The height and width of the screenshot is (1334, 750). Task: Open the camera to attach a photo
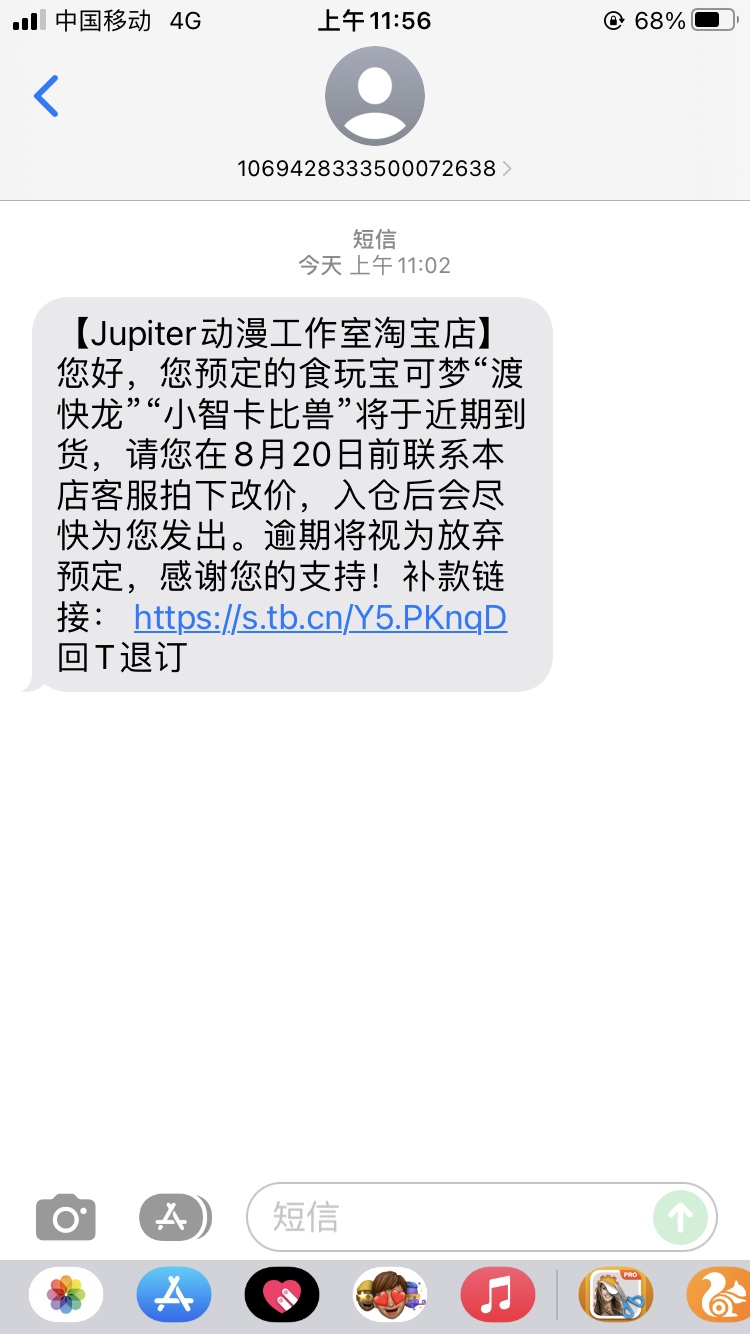[66, 1217]
